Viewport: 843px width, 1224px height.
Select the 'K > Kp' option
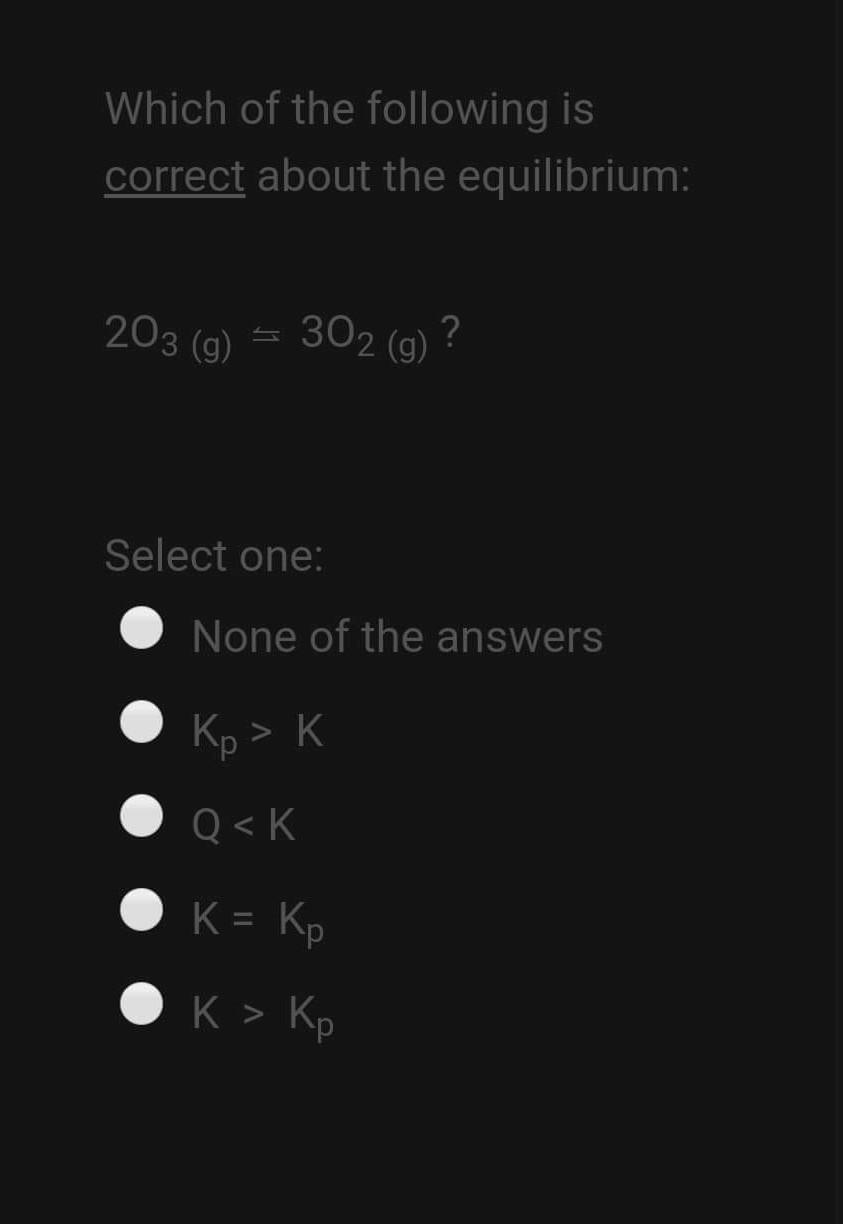141,1004
